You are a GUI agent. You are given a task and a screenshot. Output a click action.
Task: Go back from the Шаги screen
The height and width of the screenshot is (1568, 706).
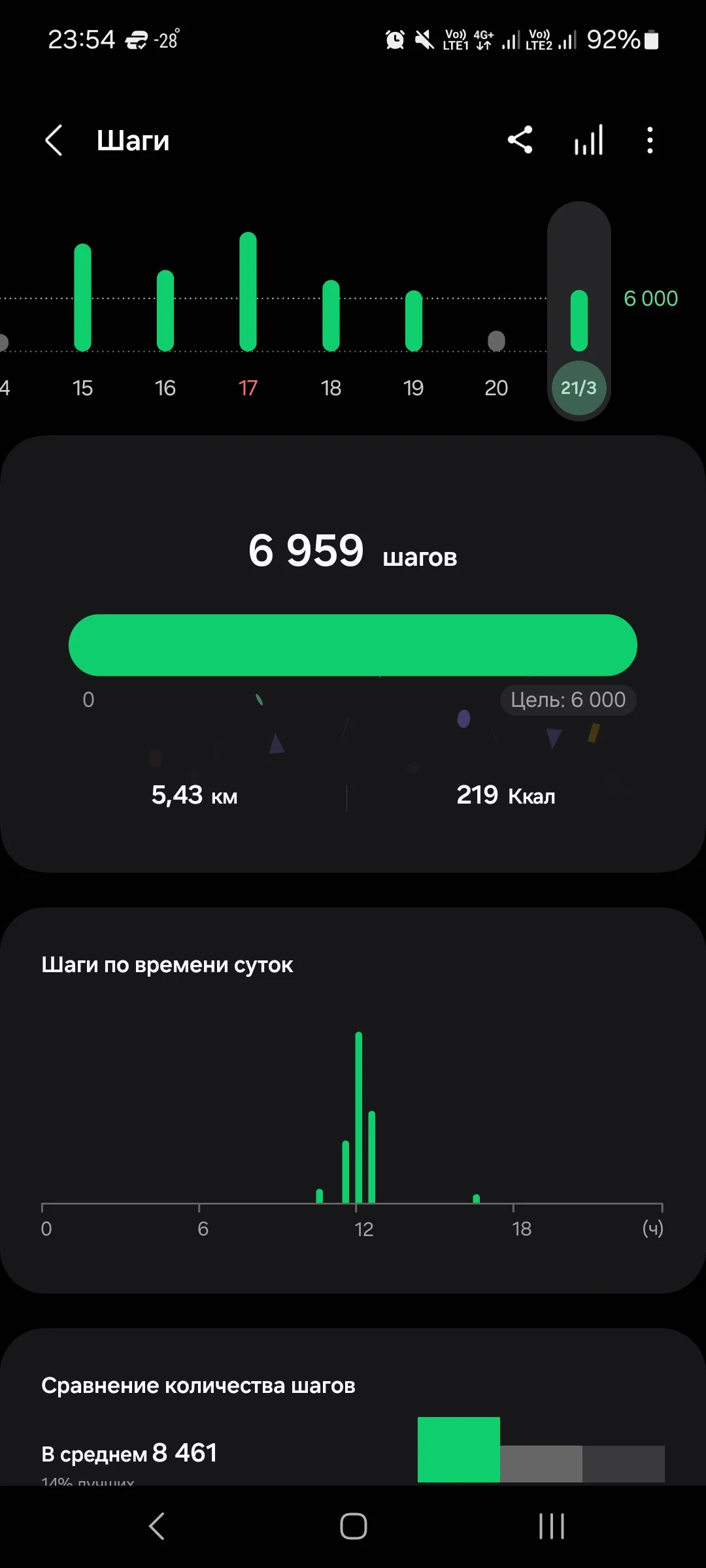(x=54, y=140)
